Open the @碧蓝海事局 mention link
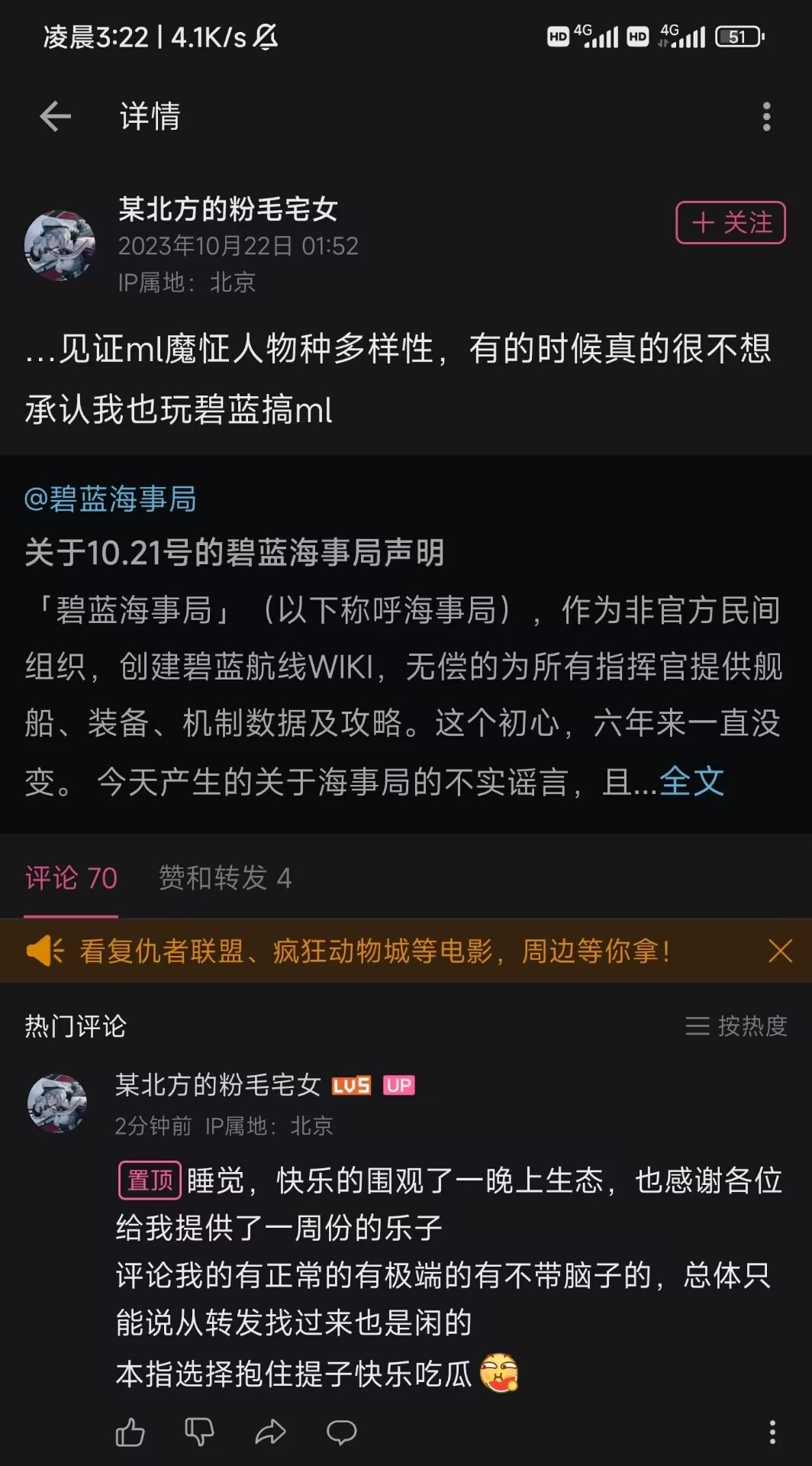This screenshot has height=1466, width=812. pyautogui.click(x=111, y=499)
